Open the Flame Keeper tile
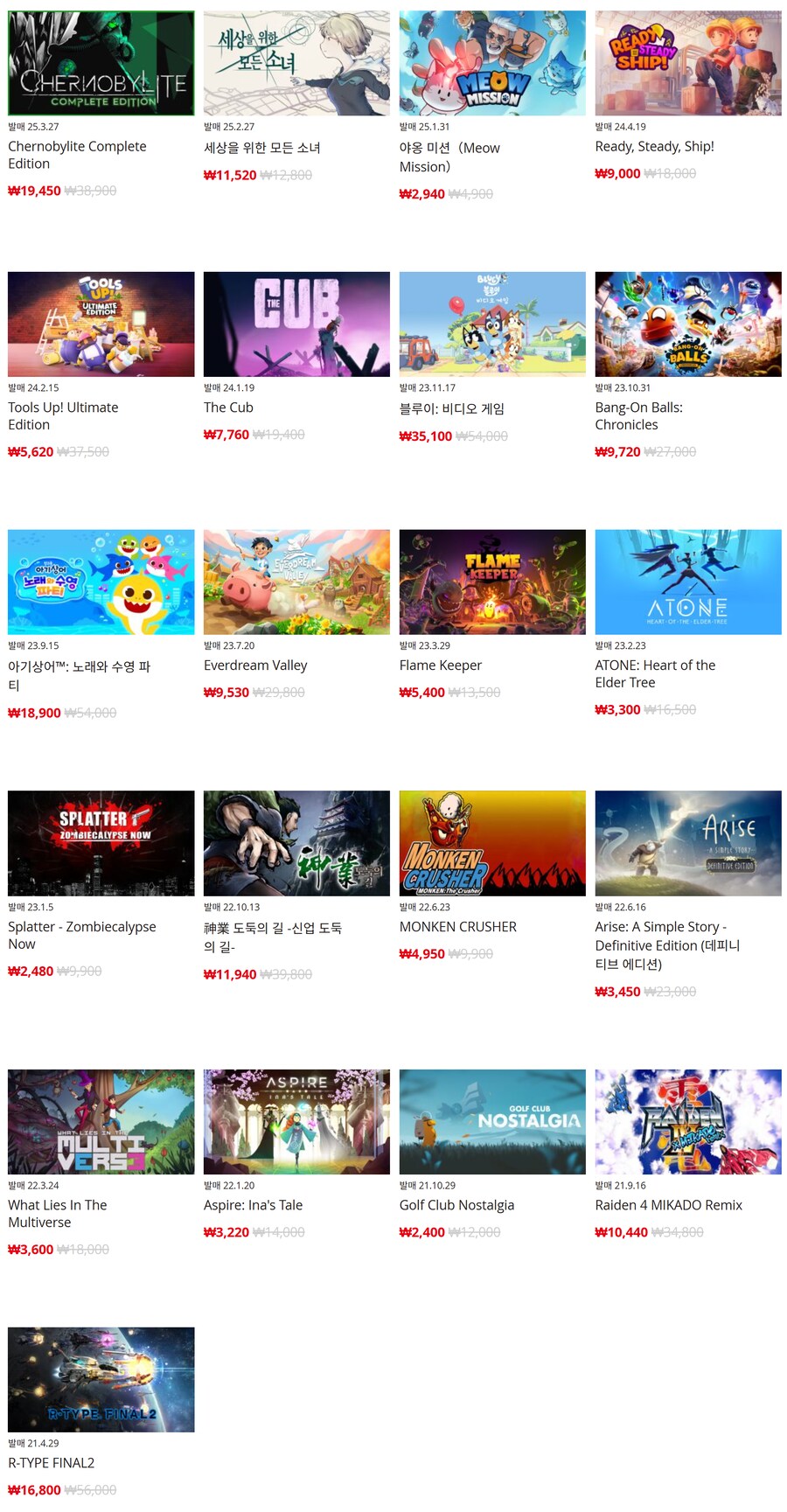 pos(492,582)
